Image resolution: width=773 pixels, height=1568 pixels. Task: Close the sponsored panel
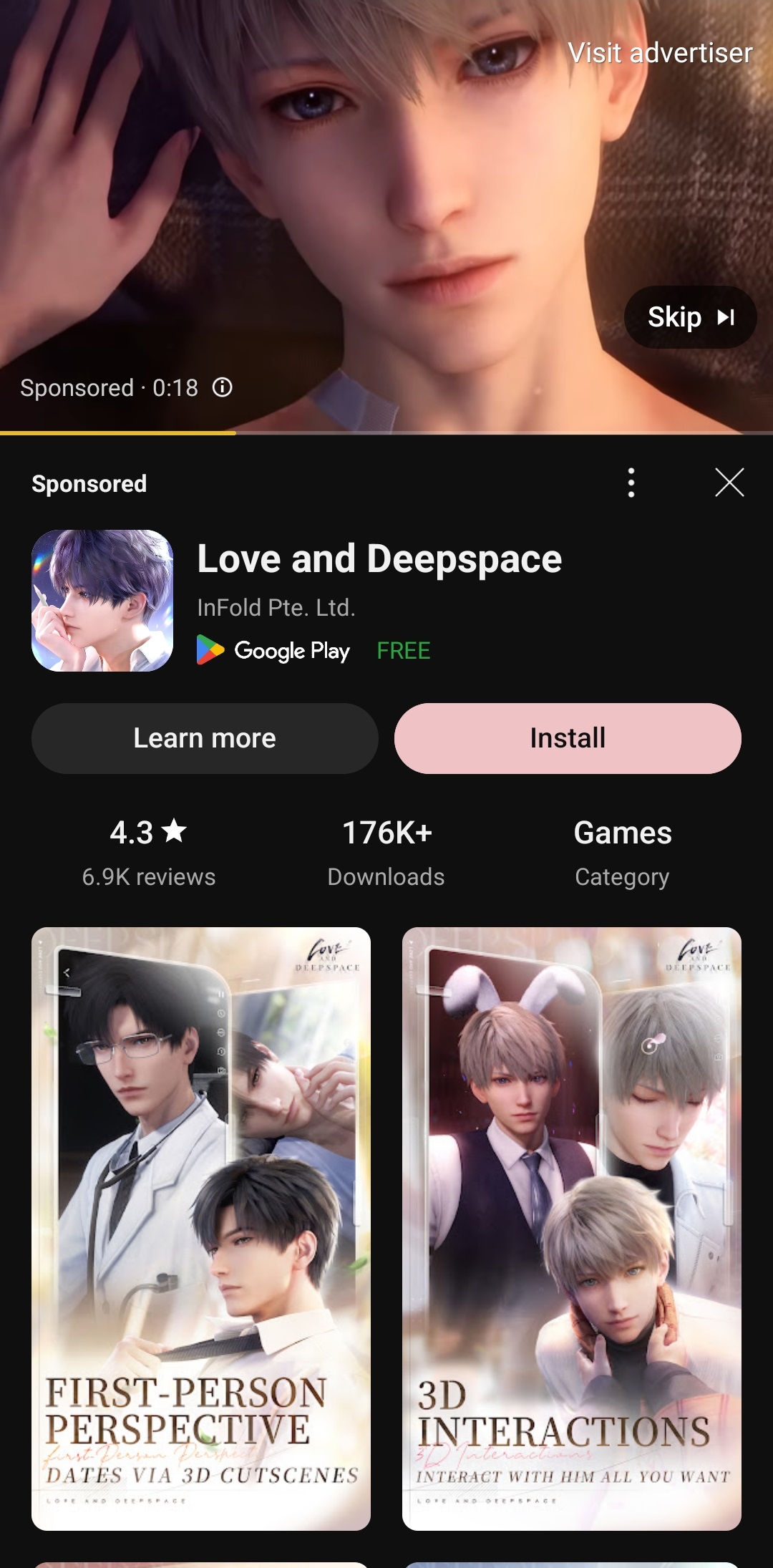[x=729, y=482]
